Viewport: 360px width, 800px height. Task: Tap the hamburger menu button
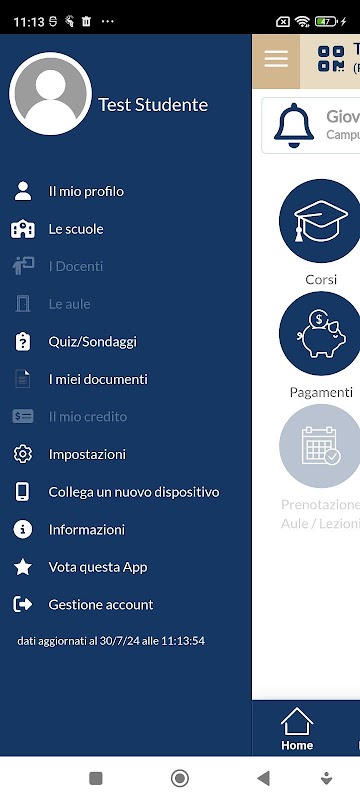point(276,60)
